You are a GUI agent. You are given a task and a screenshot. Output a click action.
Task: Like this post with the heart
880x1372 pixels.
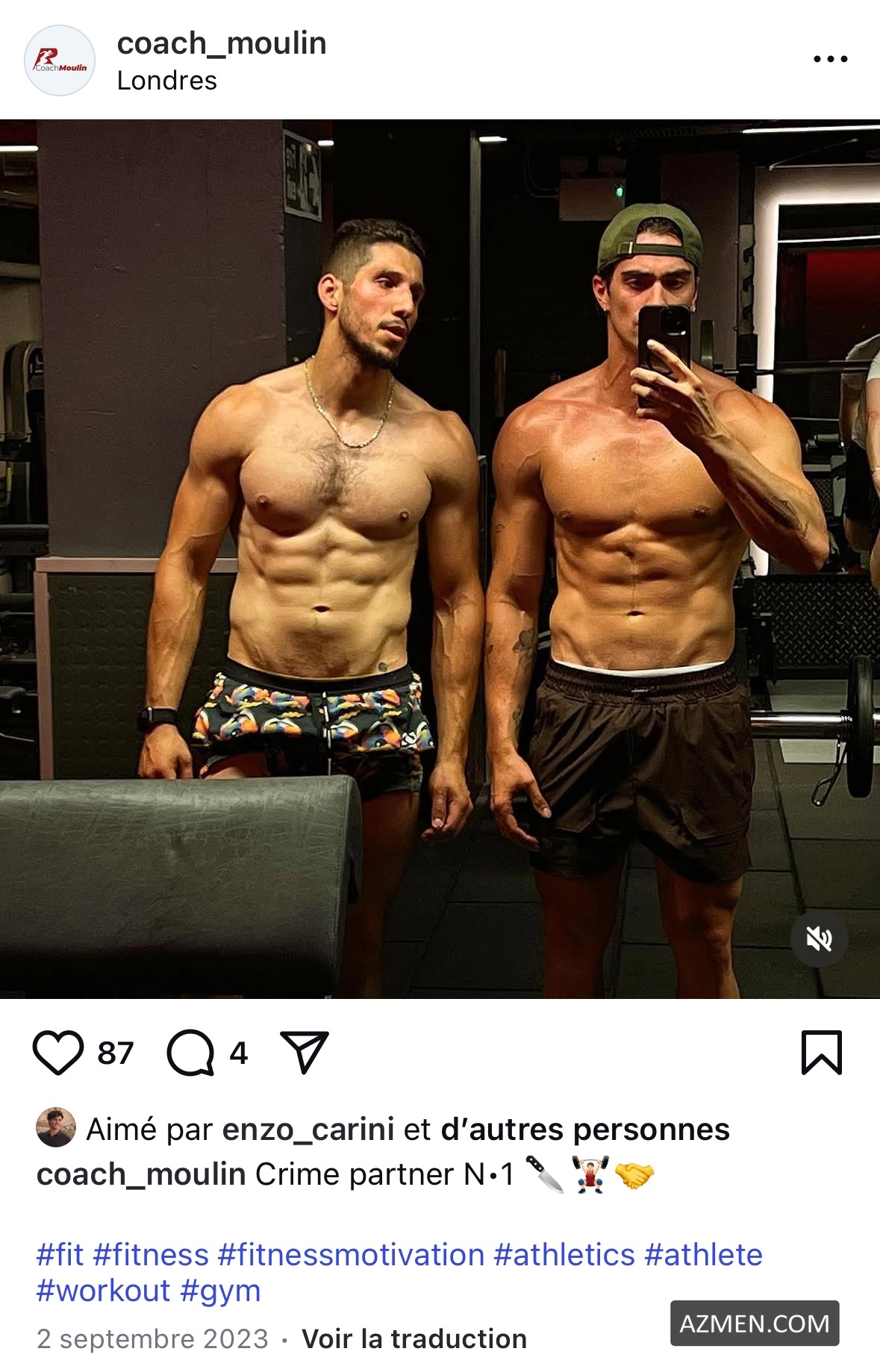(58, 1053)
